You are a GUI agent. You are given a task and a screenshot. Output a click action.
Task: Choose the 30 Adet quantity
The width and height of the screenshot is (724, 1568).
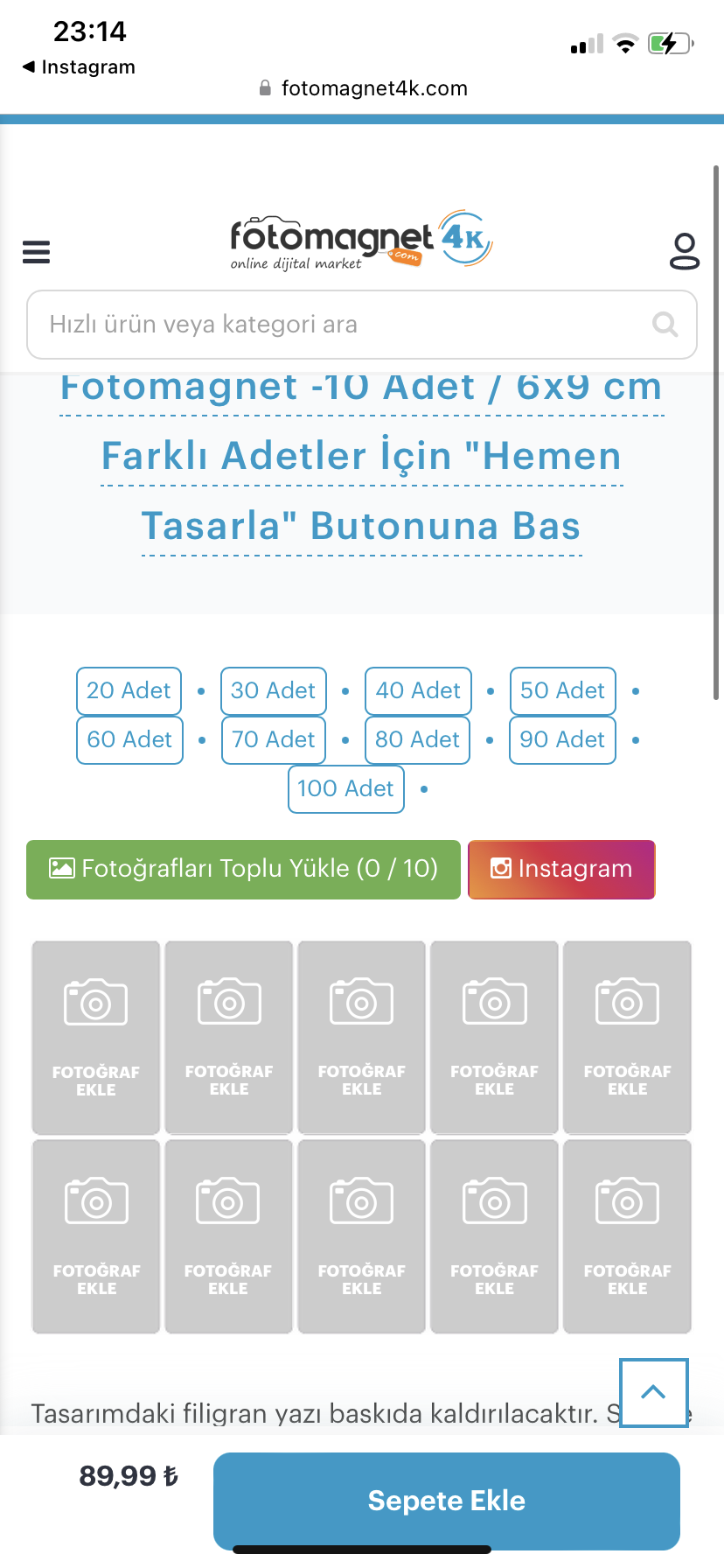pos(274,691)
